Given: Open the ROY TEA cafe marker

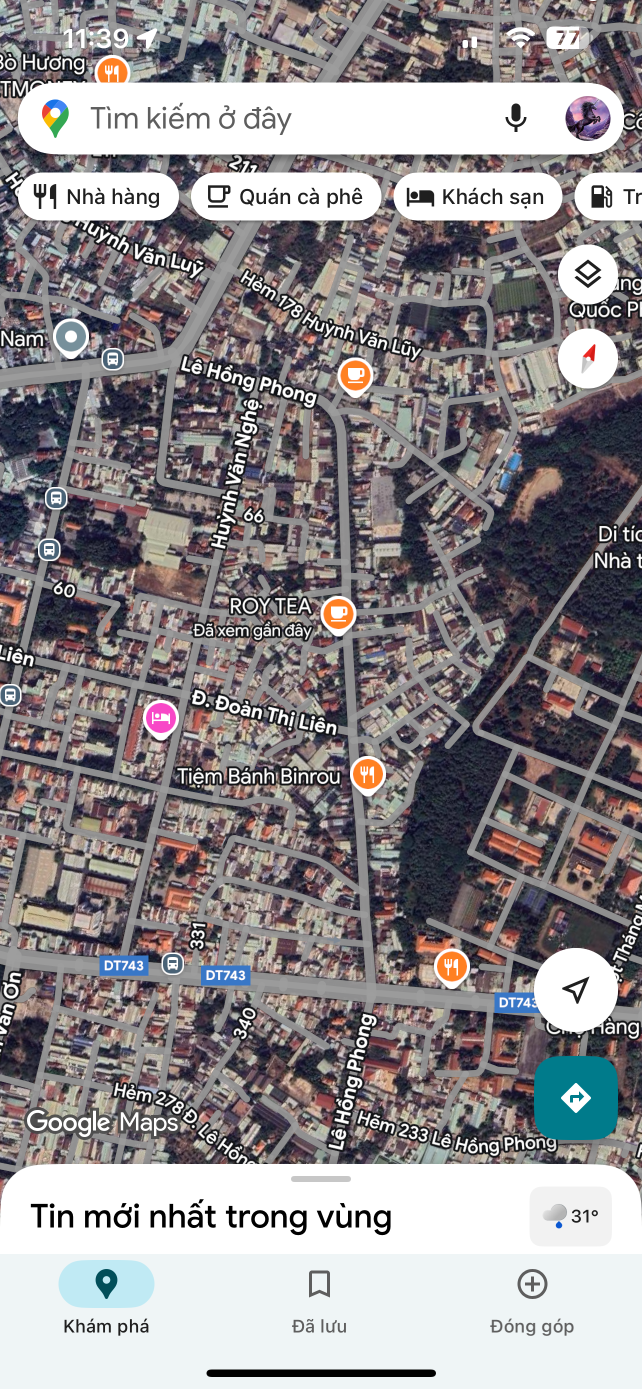Looking at the screenshot, I should pos(338,614).
